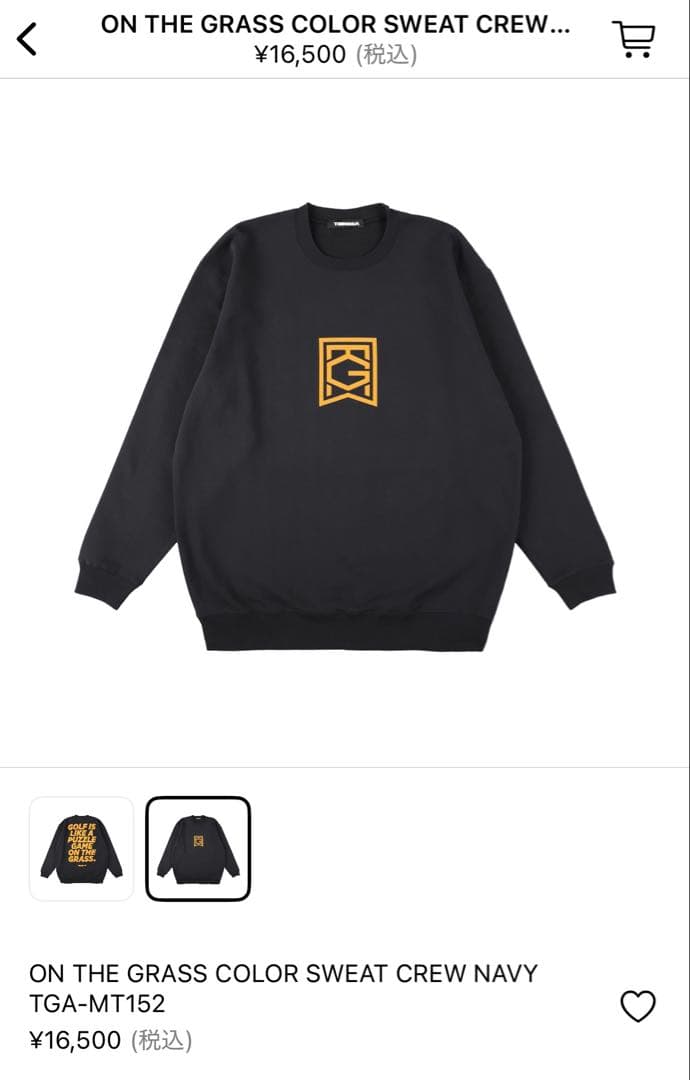
Task: Go back to the previous page
Action: [27, 39]
